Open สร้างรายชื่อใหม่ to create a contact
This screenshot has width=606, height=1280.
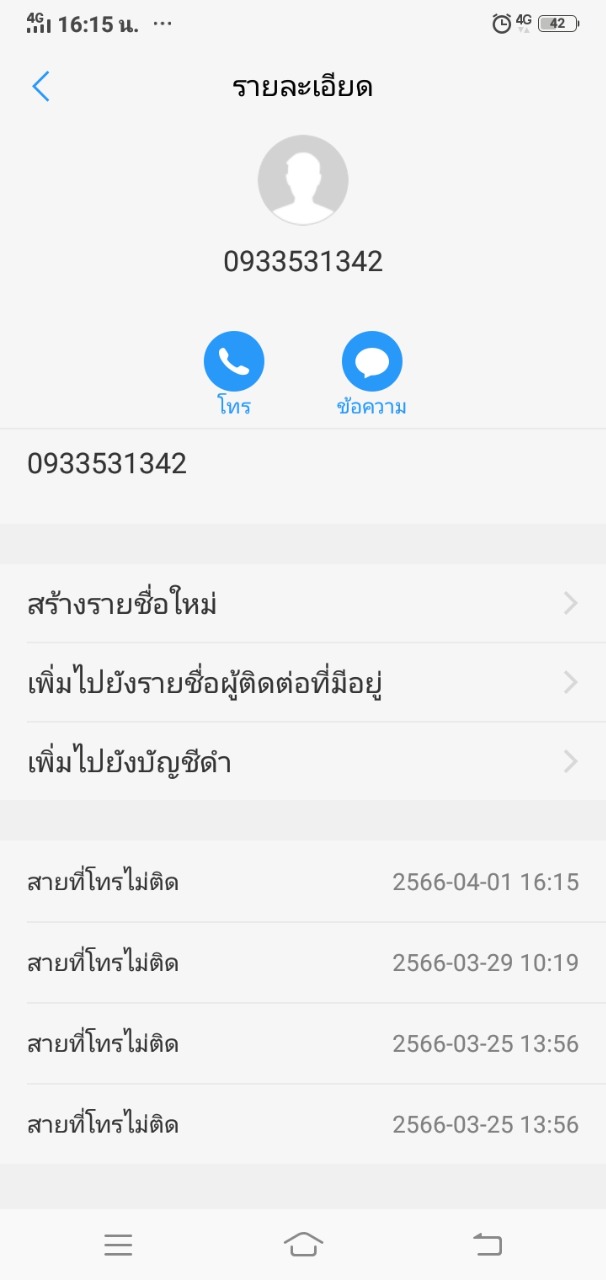[303, 604]
